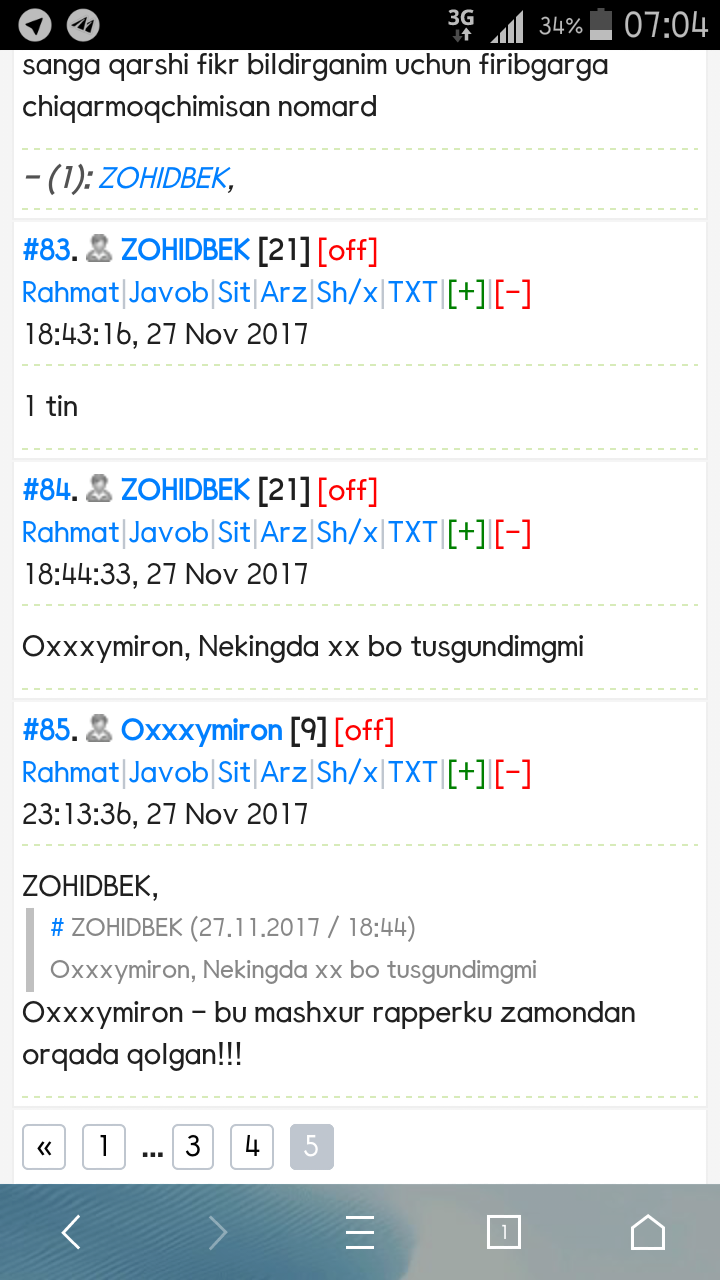Open ZOHIDBEK link in the thanks line
This screenshot has width=720, height=1280.
(x=163, y=178)
